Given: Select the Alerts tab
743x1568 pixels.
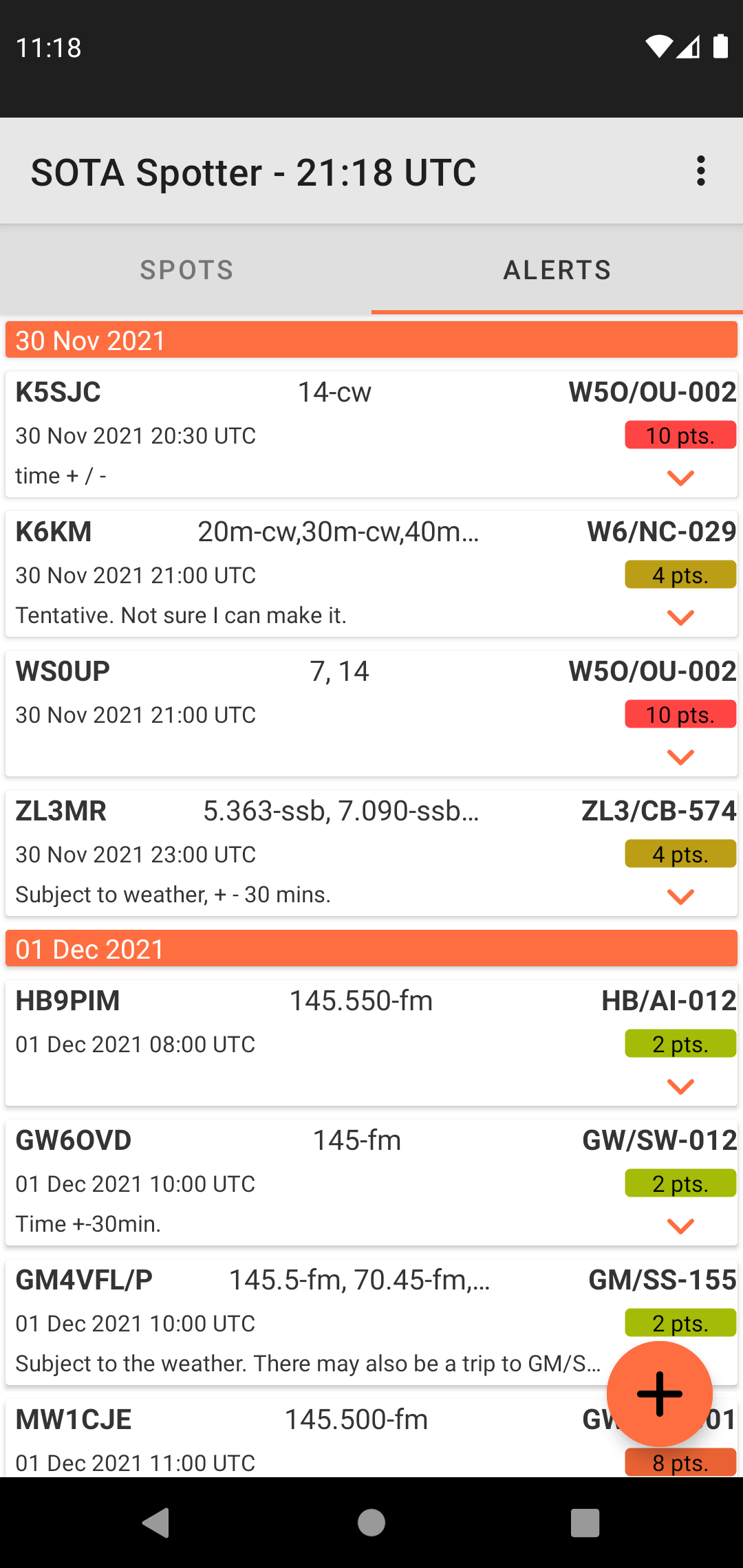Looking at the screenshot, I should tap(557, 270).
